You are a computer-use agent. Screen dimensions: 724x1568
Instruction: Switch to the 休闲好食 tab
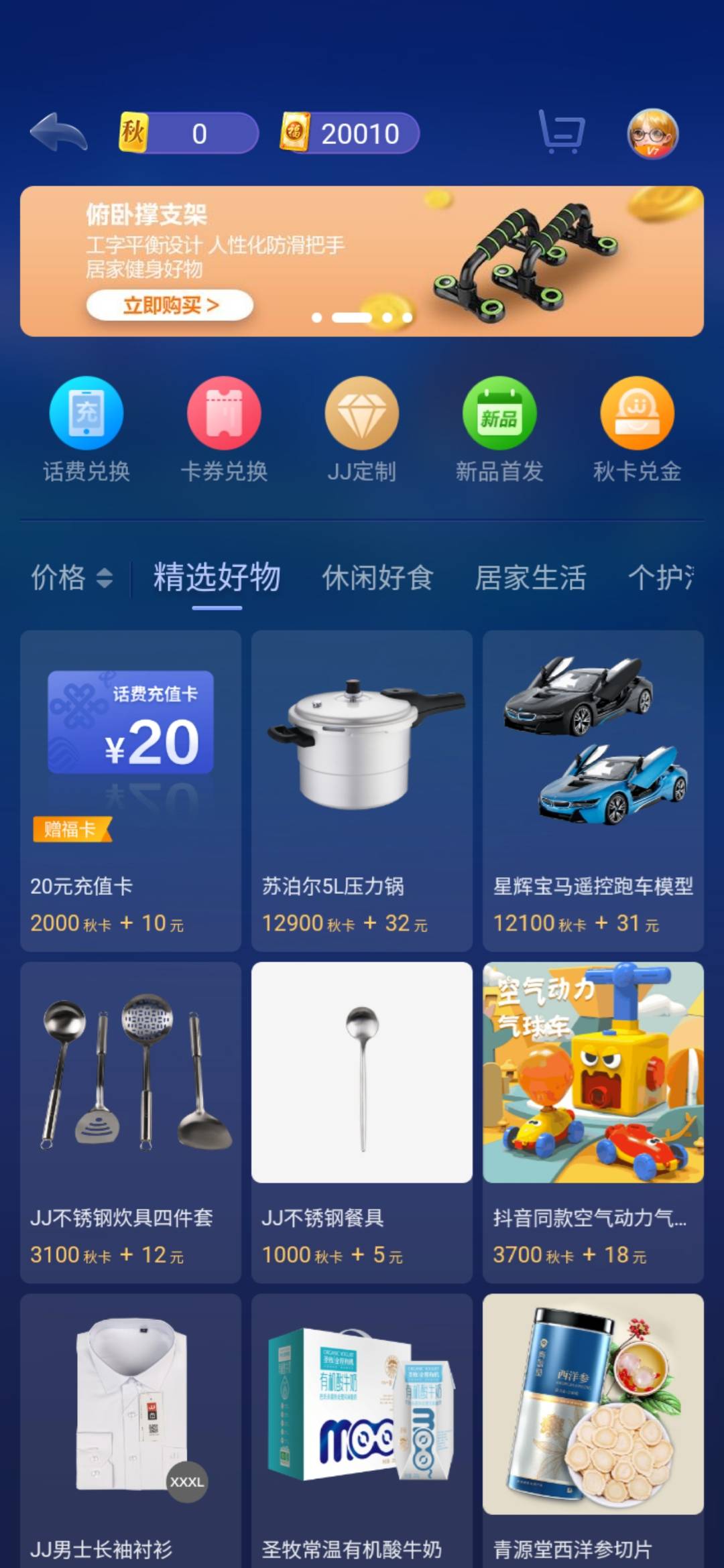(379, 578)
